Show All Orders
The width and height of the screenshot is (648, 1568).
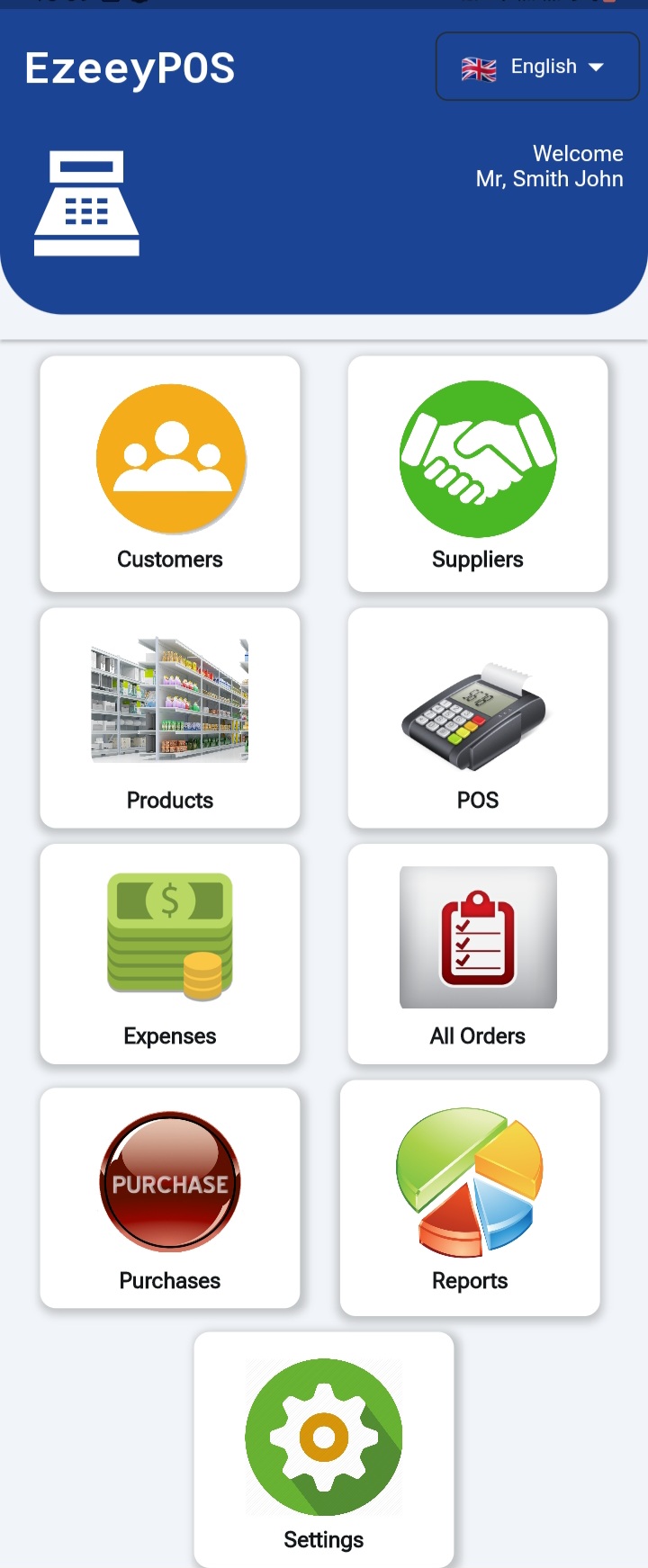(x=478, y=954)
